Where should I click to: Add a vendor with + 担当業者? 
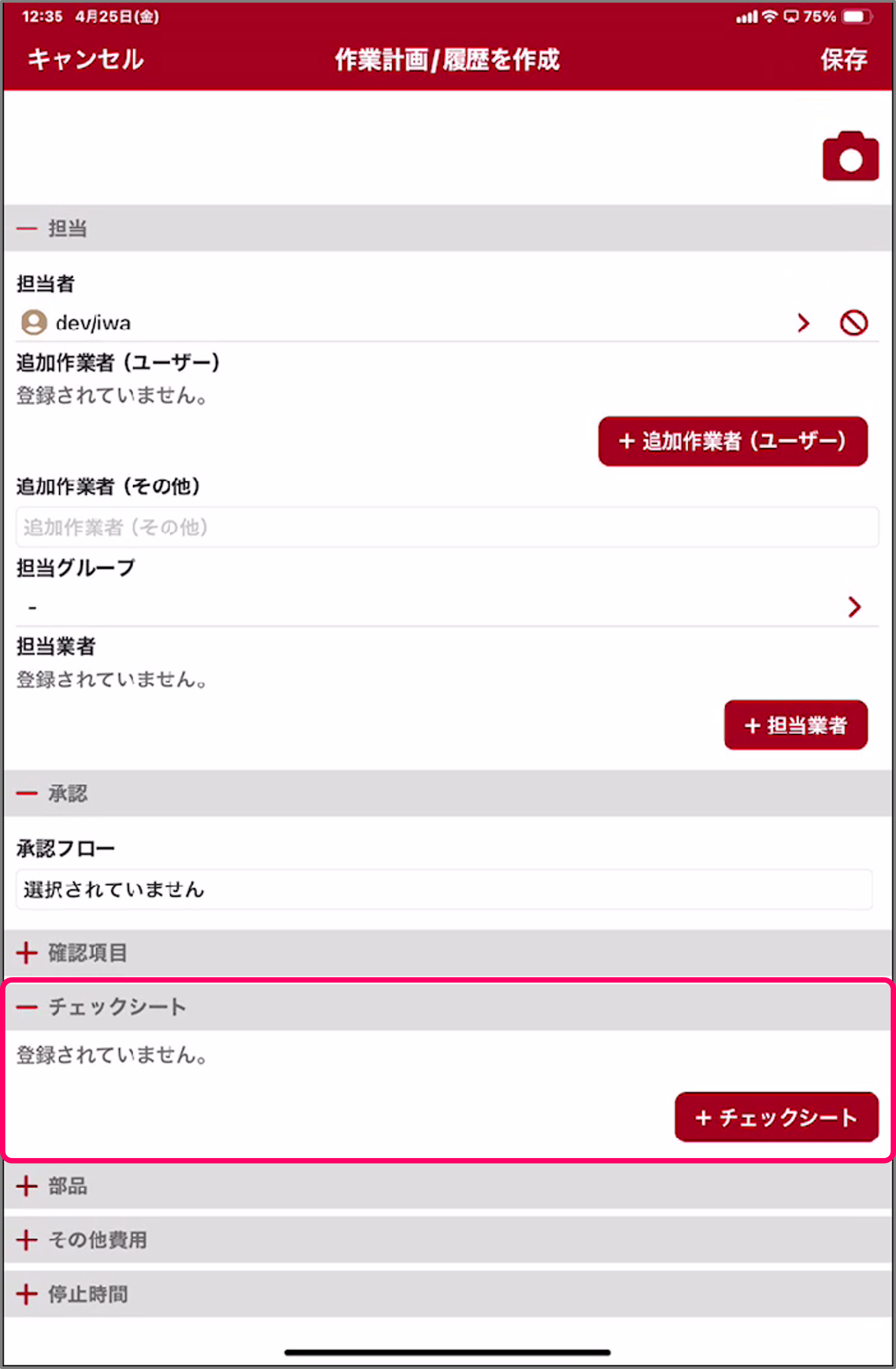point(795,725)
